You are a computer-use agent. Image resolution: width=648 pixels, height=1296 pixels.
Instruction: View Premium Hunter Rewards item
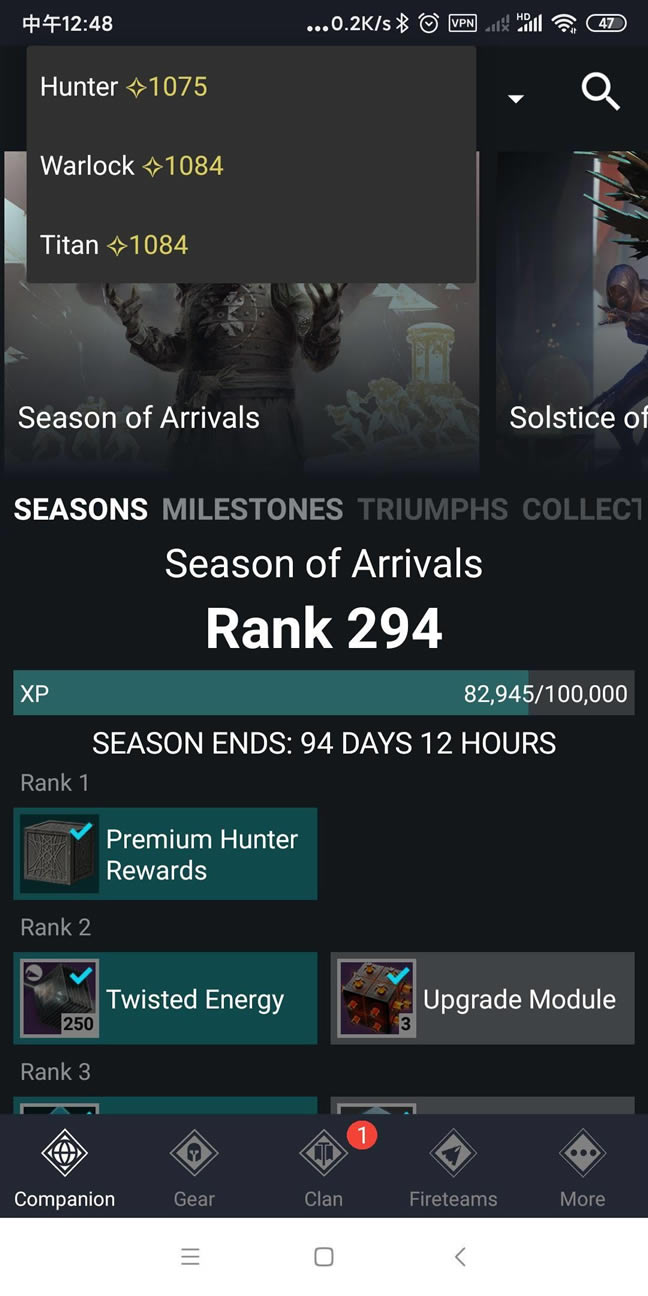(165, 854)
